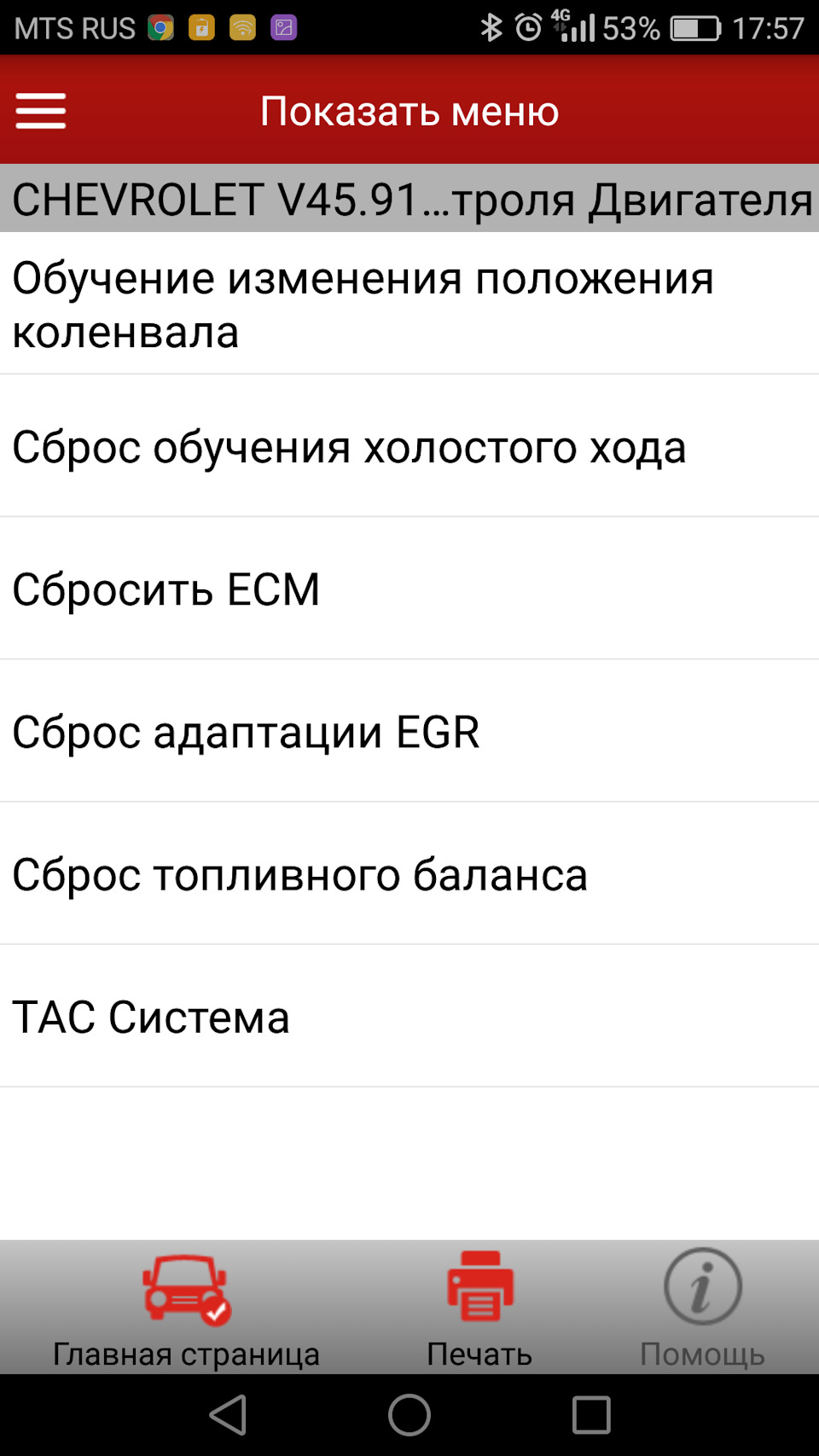This screenshot has width=819, height=1456.
Task: Go to the phone's home screen
Action: click(409, 1416)
